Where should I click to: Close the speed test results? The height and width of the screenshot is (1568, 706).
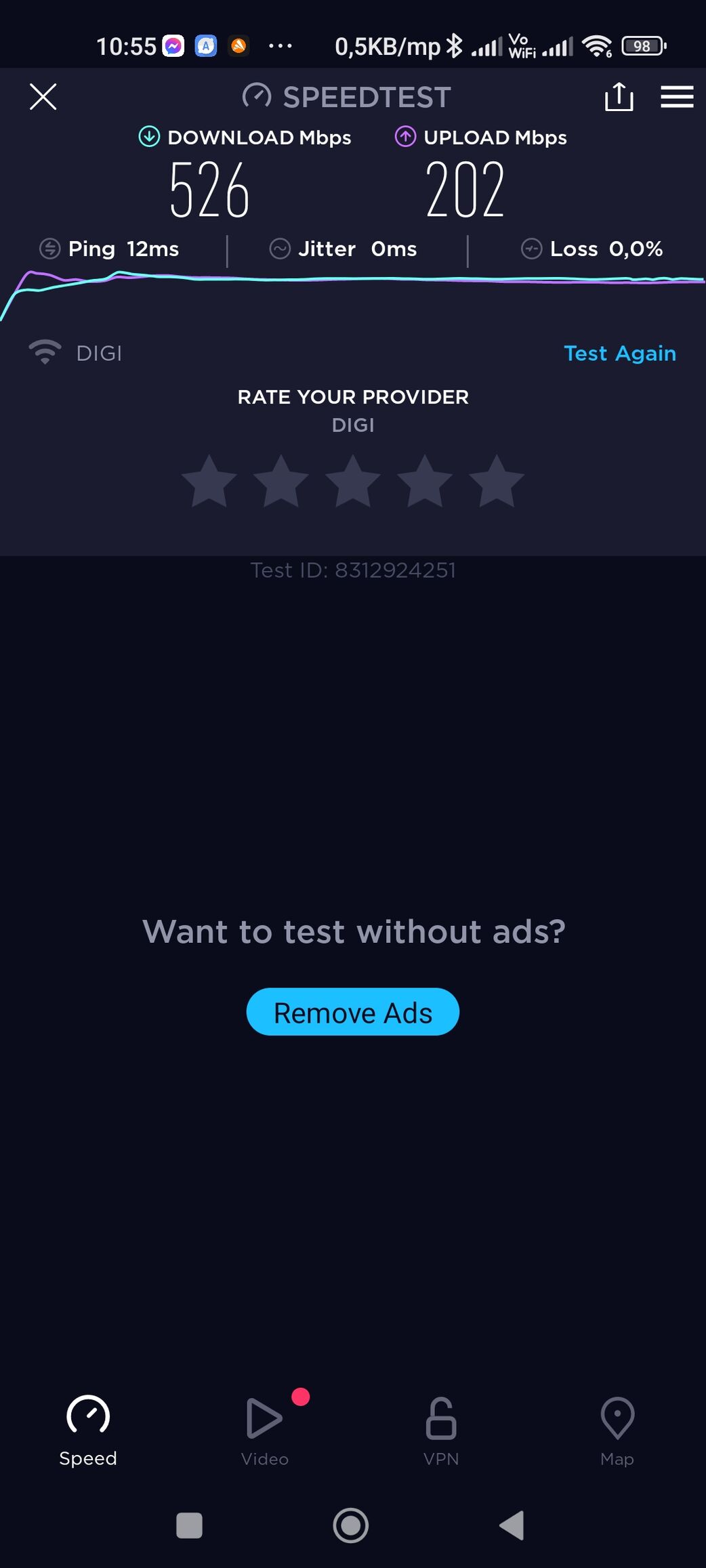(x=43, y=97)
